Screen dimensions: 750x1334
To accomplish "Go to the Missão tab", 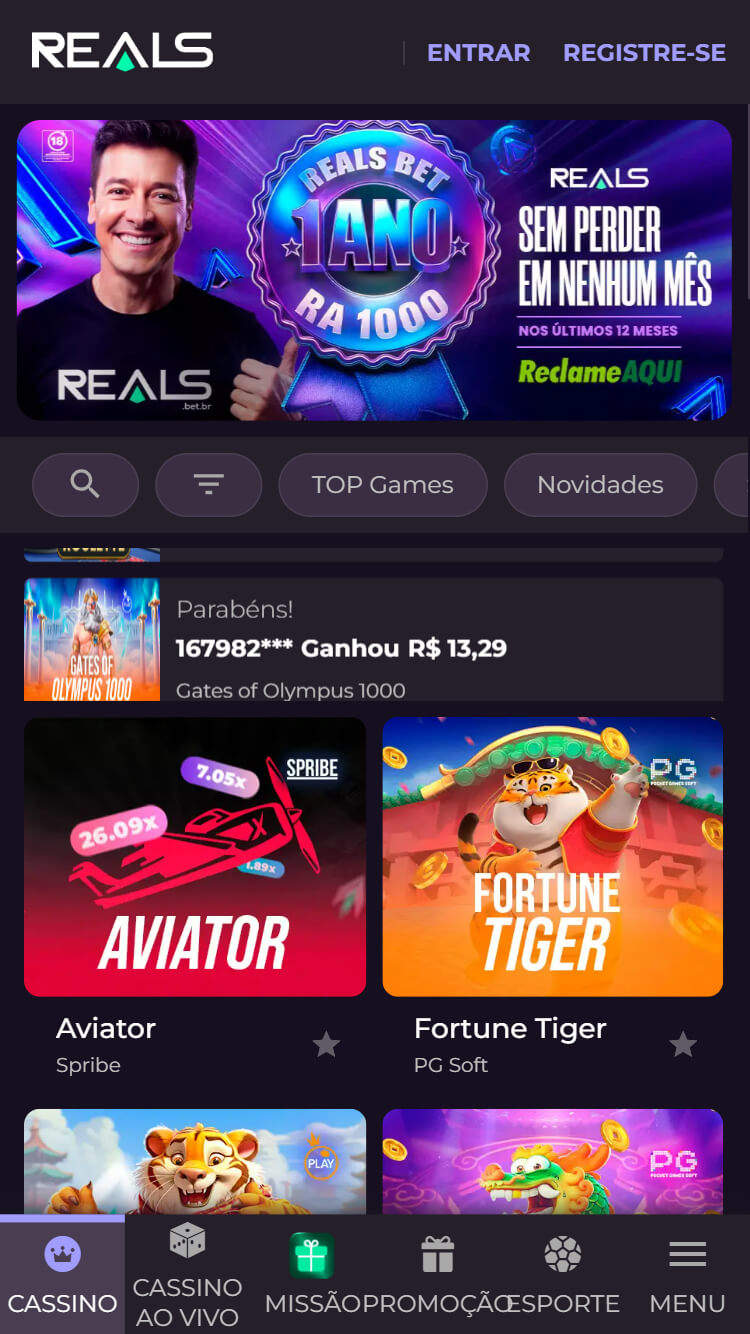I will pyautogui.click(x=312, y=1275).
